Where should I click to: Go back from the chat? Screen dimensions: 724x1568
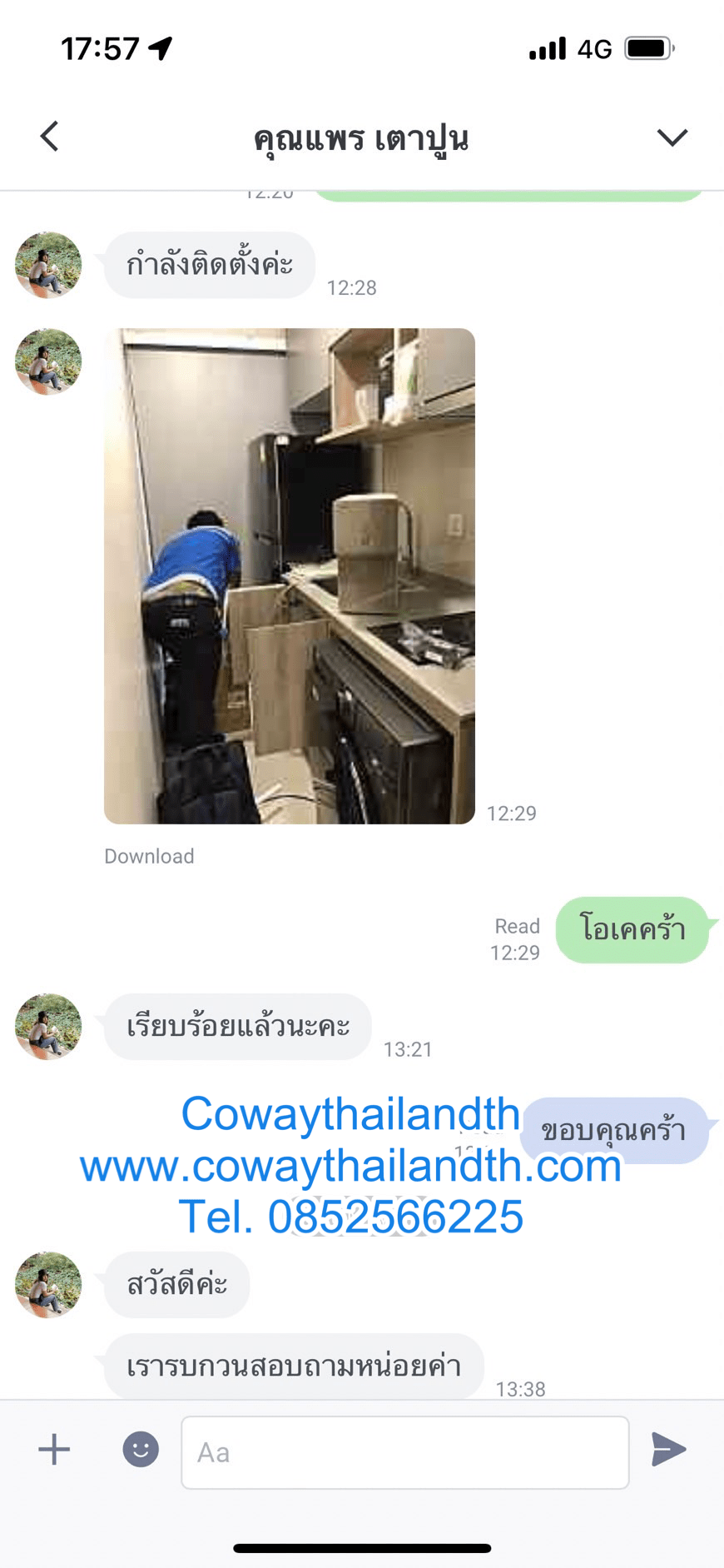pyautogui.click(x=50, y=137)
